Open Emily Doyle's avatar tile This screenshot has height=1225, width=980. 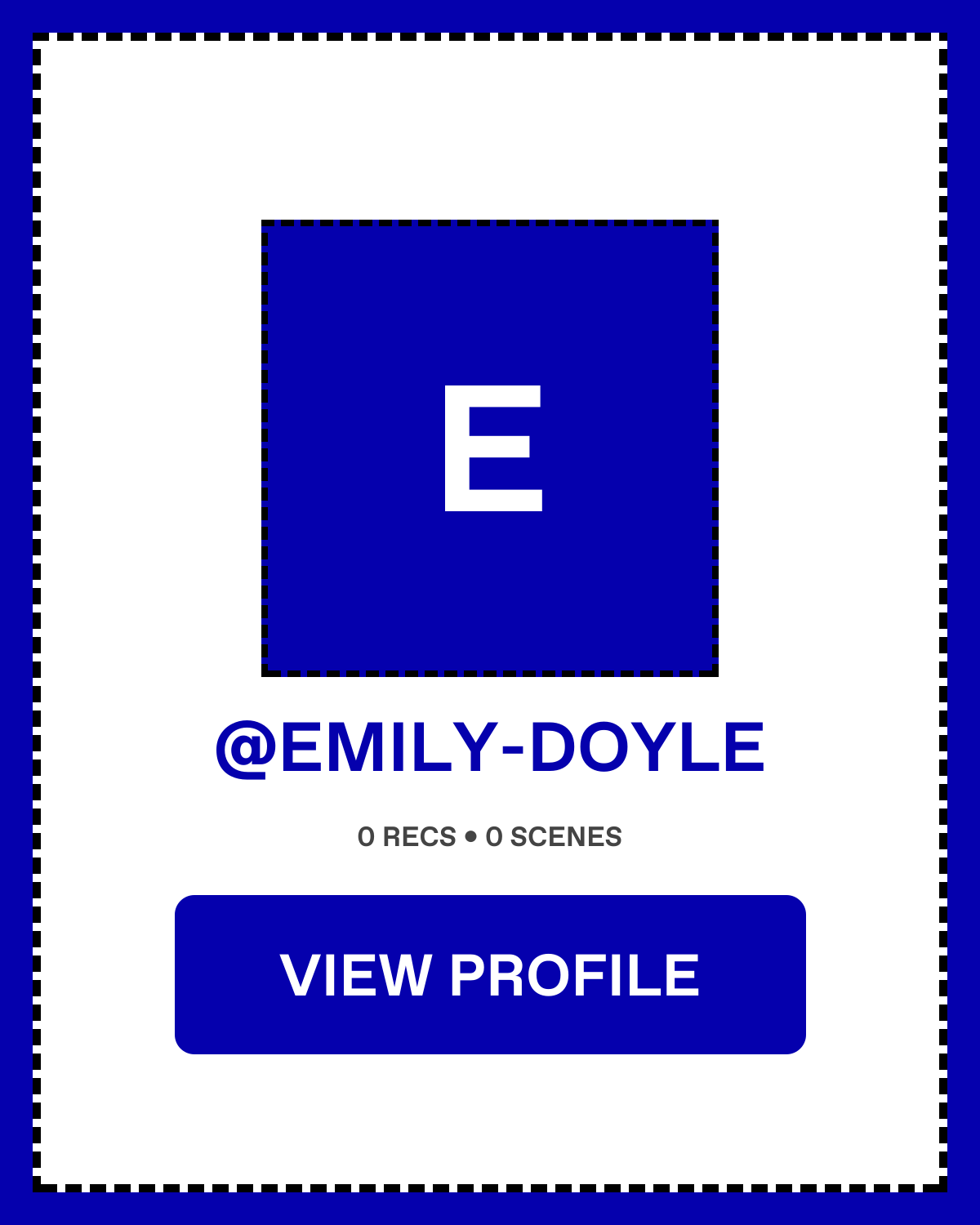[490, 448]
